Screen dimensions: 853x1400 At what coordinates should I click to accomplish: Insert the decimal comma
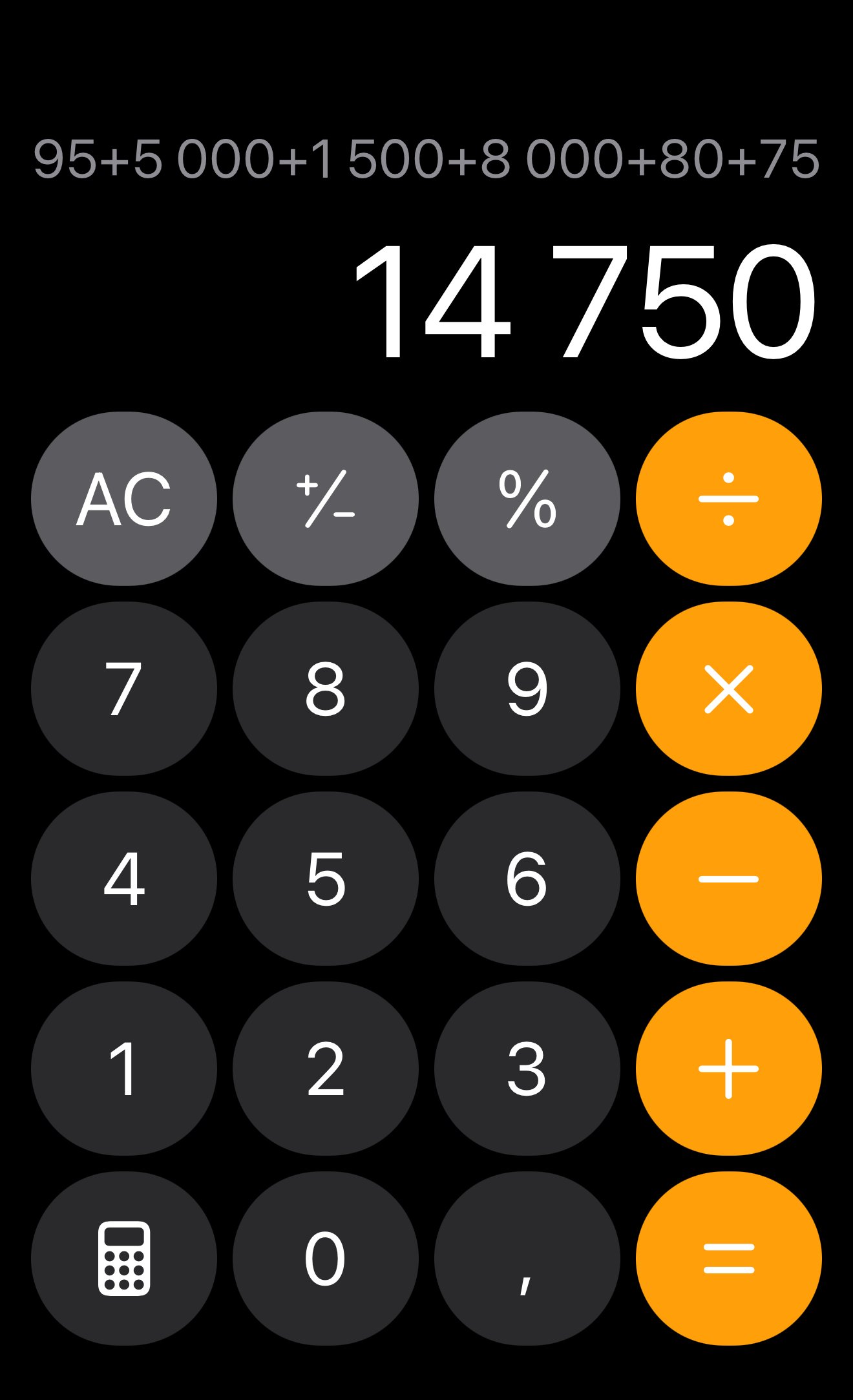tap(527, 1259)
